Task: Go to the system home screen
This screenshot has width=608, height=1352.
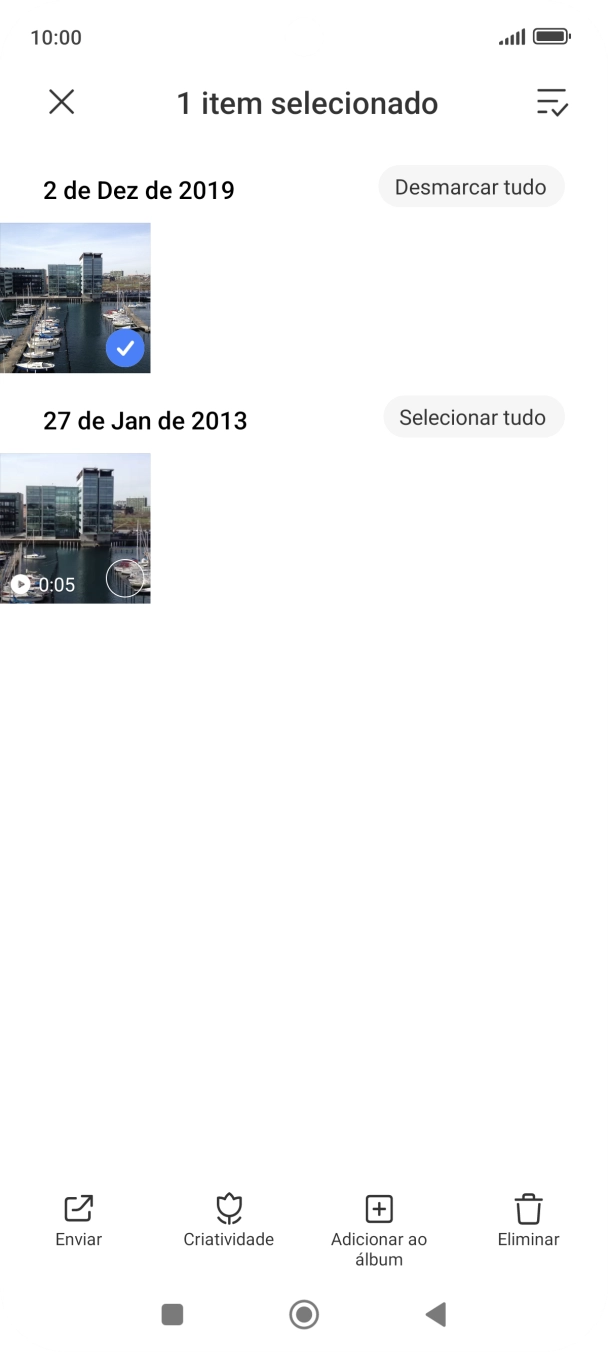Action: point(304,1314)
